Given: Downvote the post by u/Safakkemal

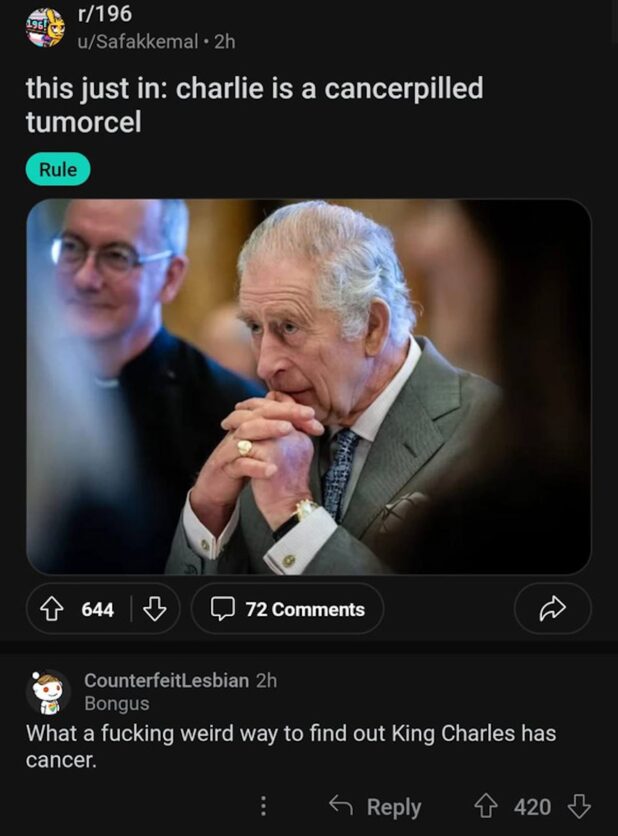Looking at the screenshot, I should (x=154, y=609).
